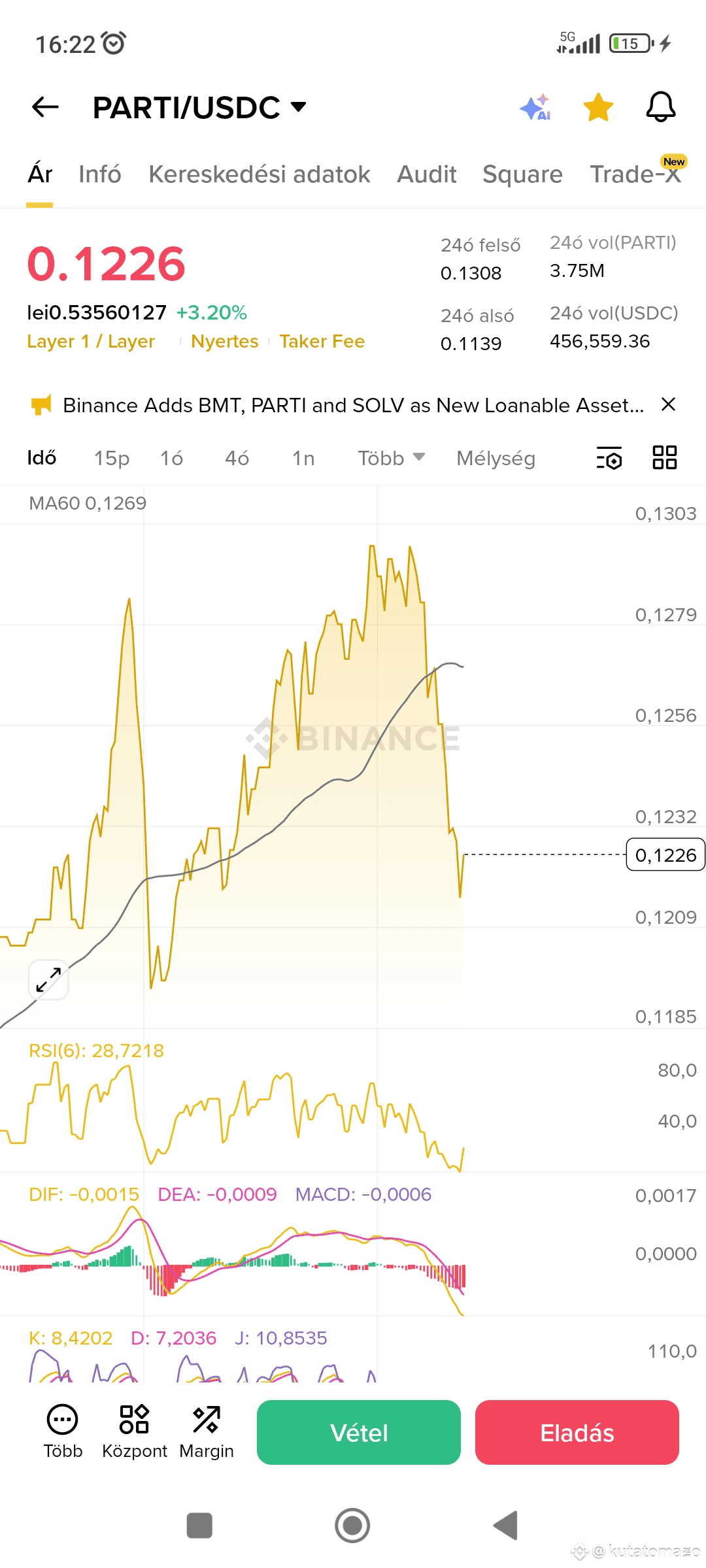
Task: Tap the red Eladás button
Action: [577, 1433]
